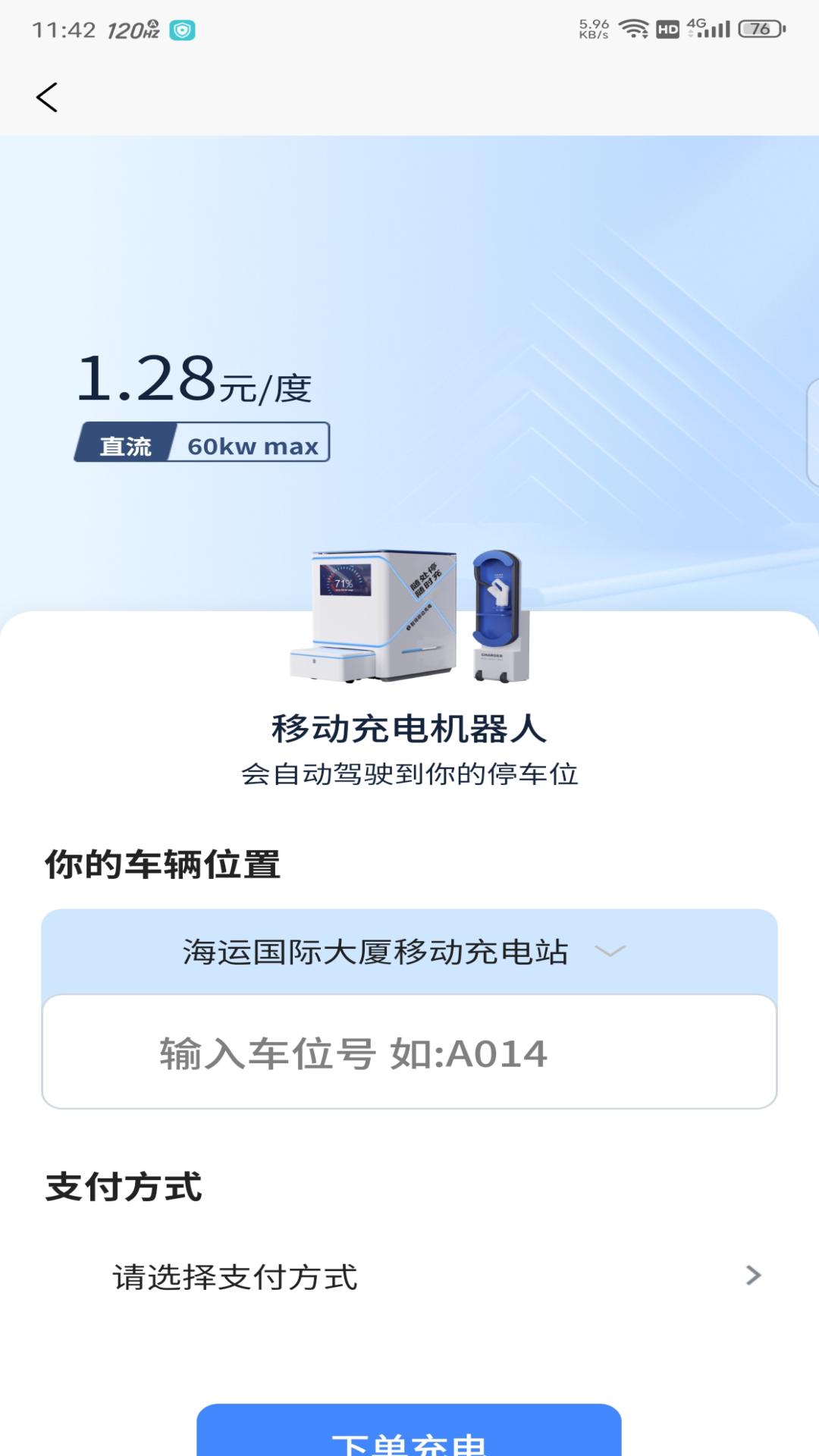Tap the 下单充电 order button
Image resolution: width=819 pixels, height=1456 pixels.
coord(409,1430)
